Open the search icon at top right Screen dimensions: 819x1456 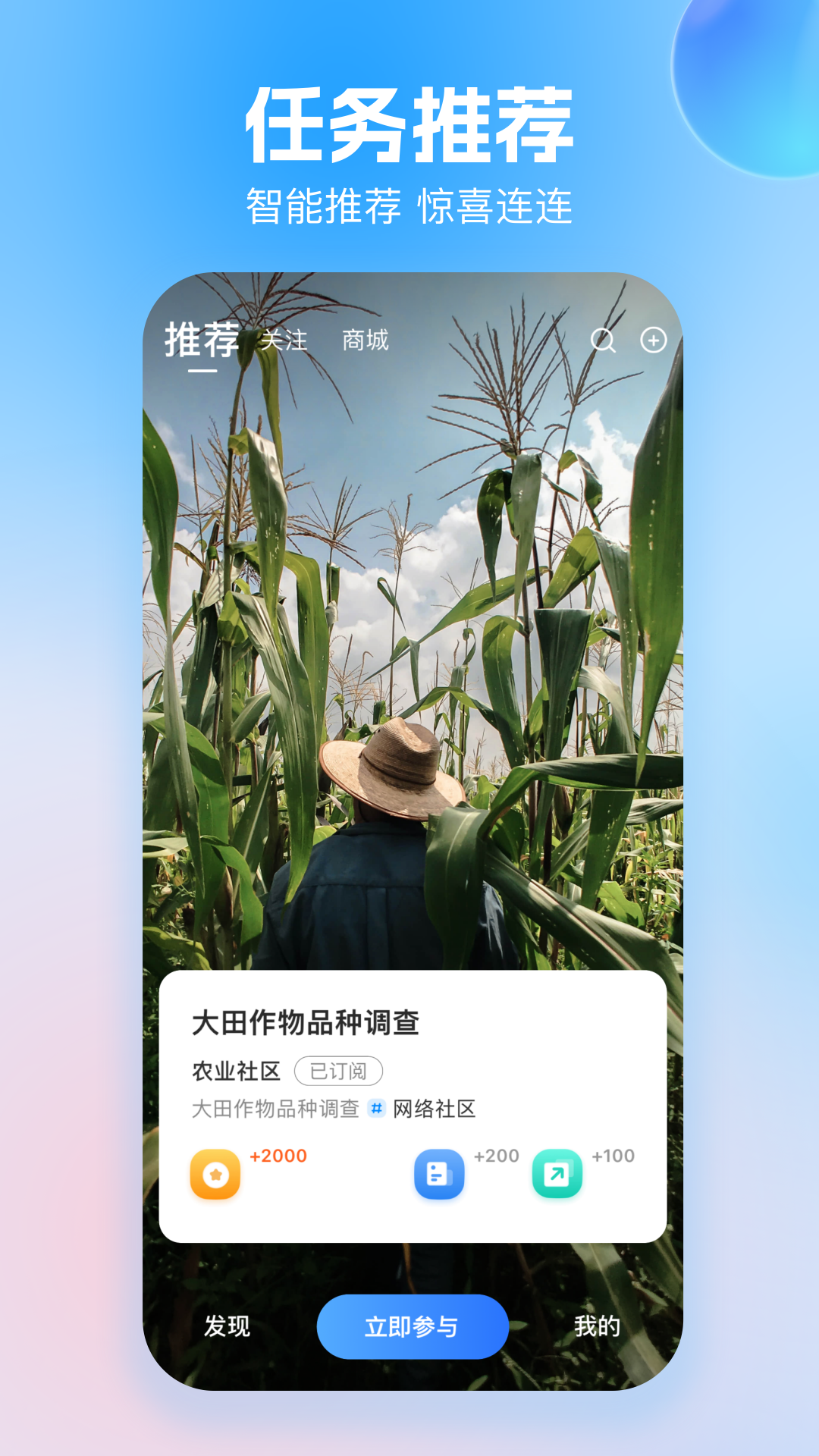(x=603, y=342)
